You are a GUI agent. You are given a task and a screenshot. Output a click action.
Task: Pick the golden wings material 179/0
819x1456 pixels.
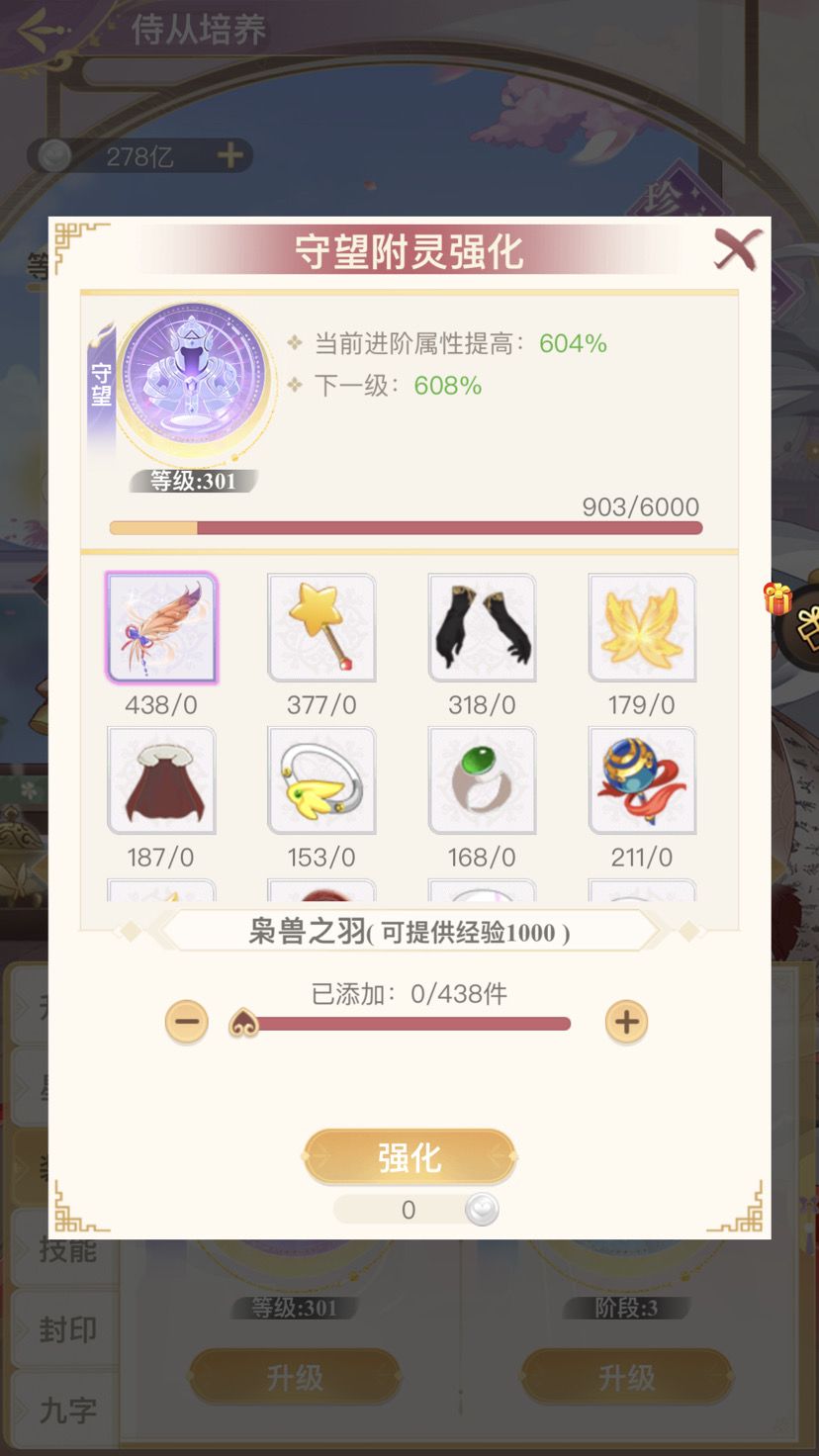pyautogui.click(x=642, y=627)
